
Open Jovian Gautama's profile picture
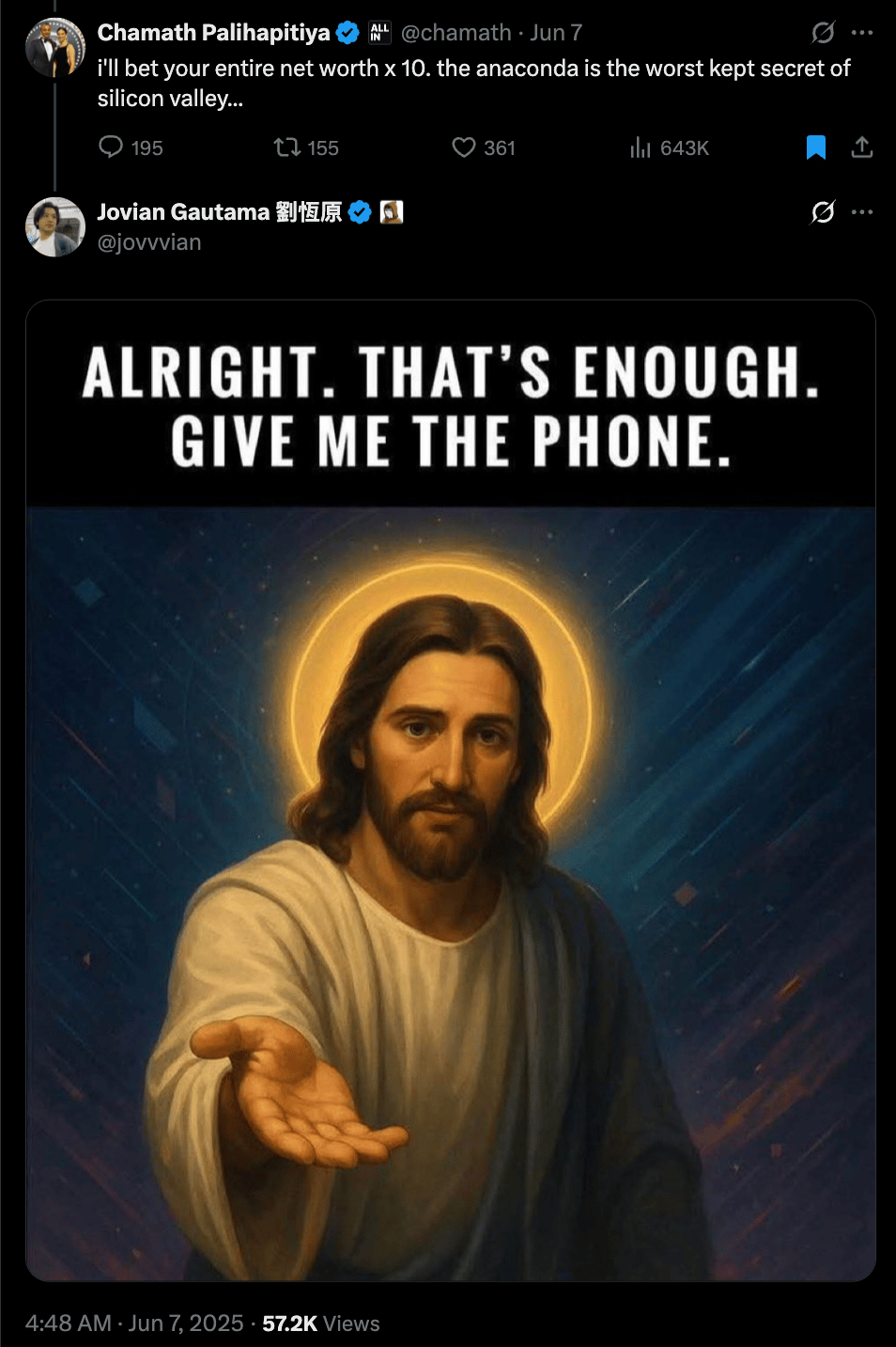tap(55, 227)
